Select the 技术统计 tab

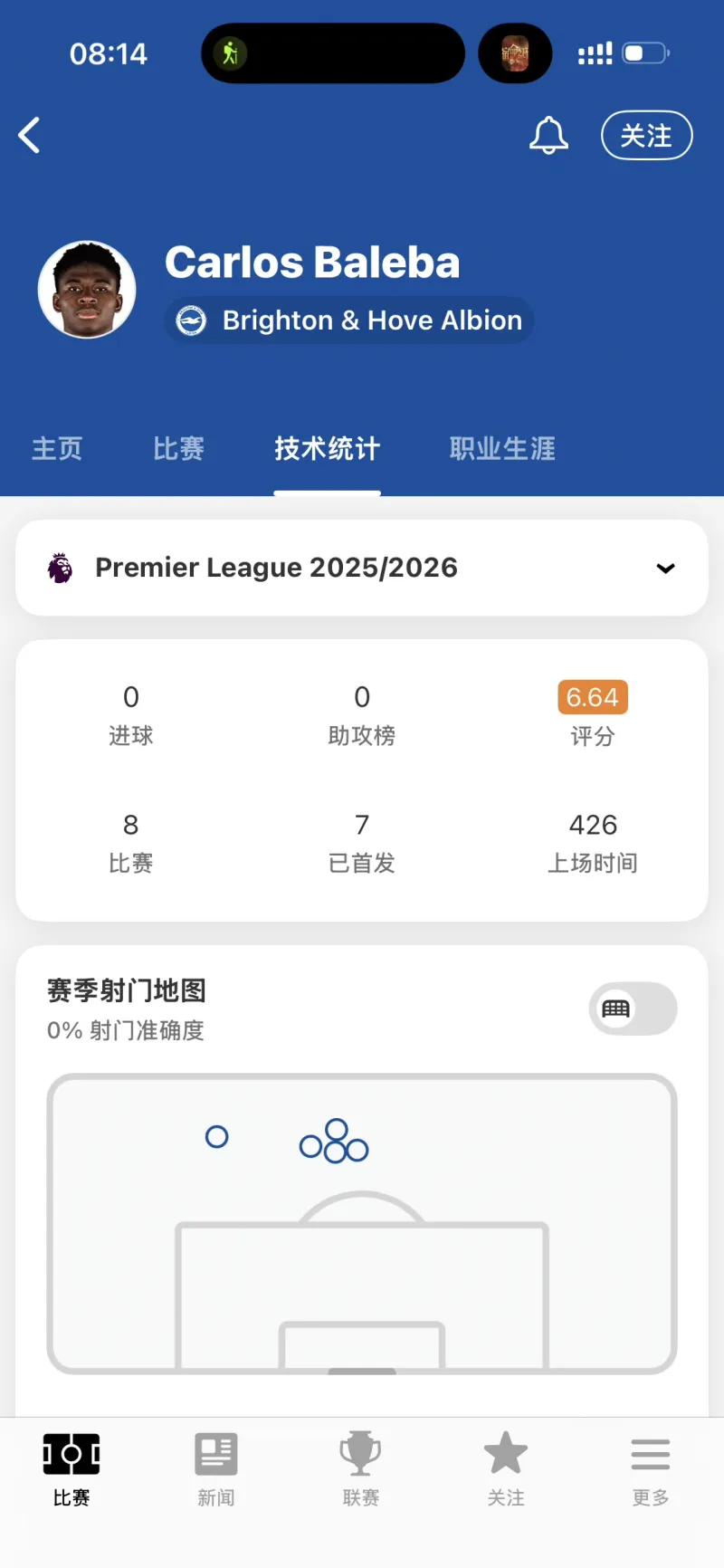(x=327, y=448)
